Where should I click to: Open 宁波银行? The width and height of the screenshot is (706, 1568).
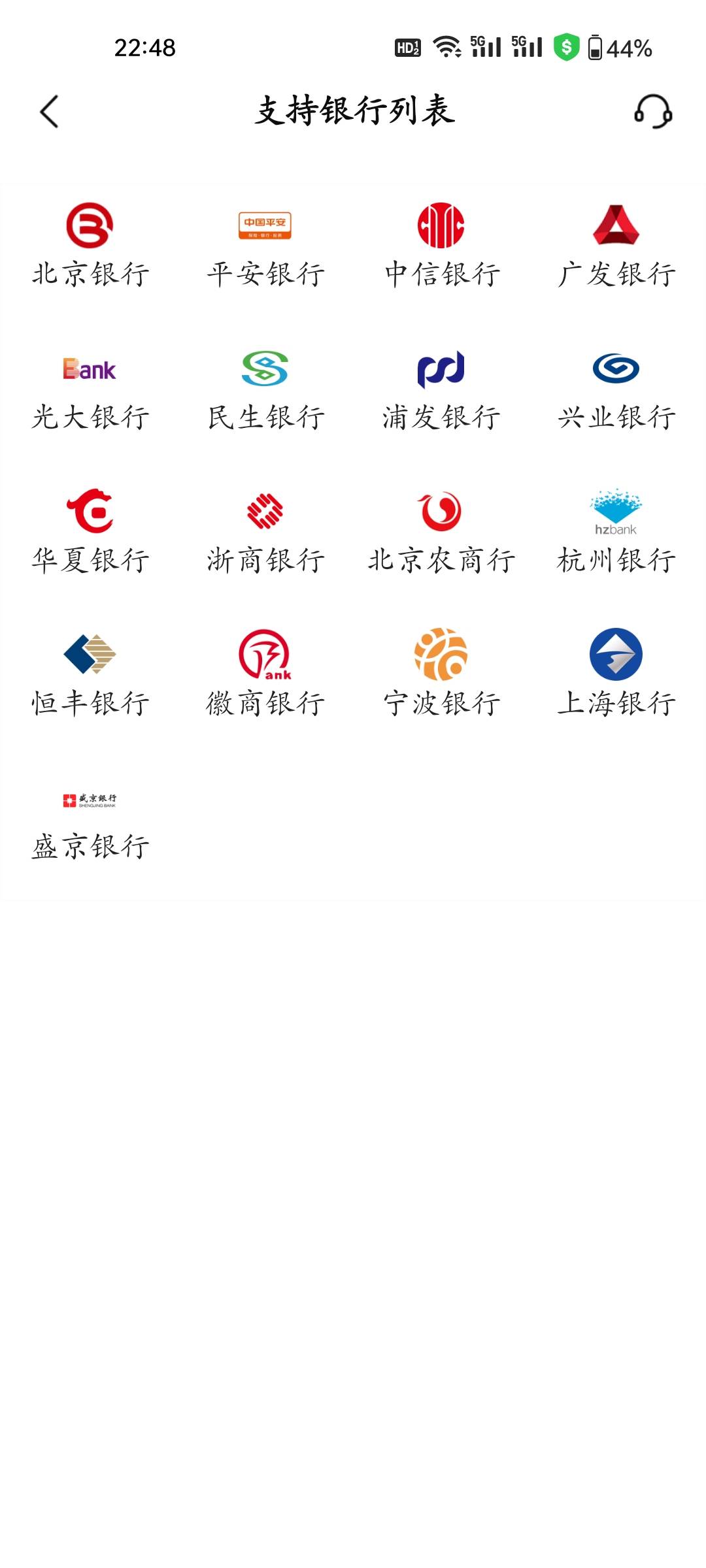(x=441, y=675)
